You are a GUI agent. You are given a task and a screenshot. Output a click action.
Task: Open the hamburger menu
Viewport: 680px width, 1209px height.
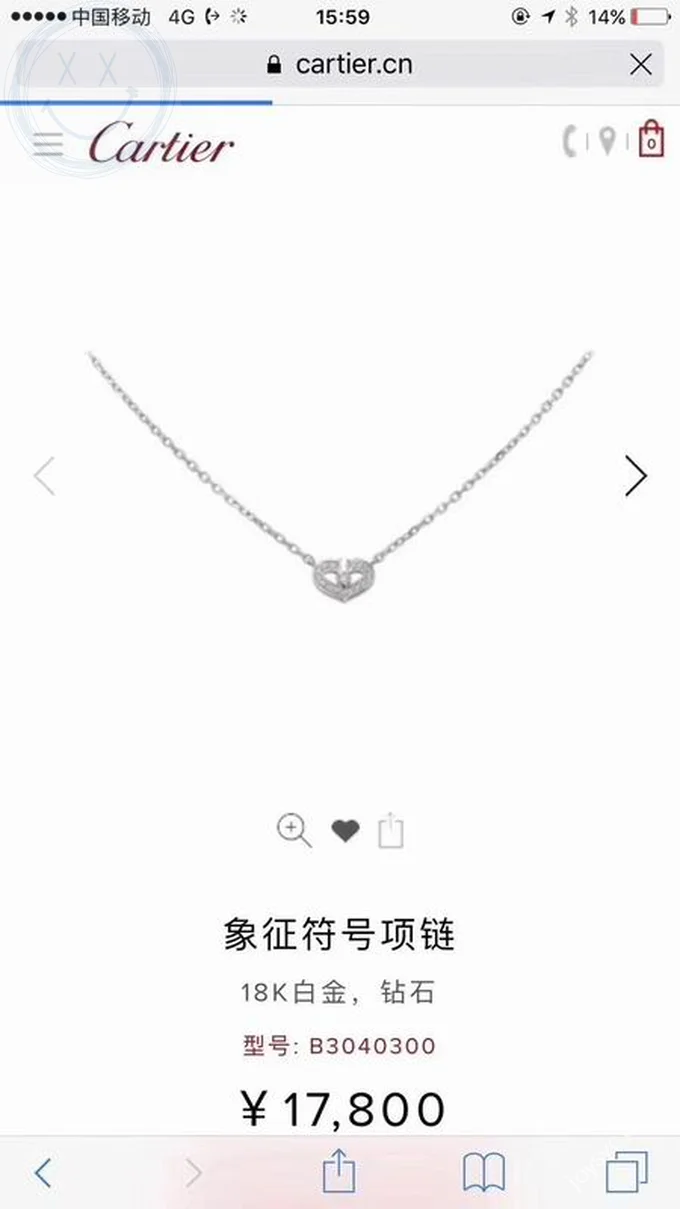coord(47,145)
